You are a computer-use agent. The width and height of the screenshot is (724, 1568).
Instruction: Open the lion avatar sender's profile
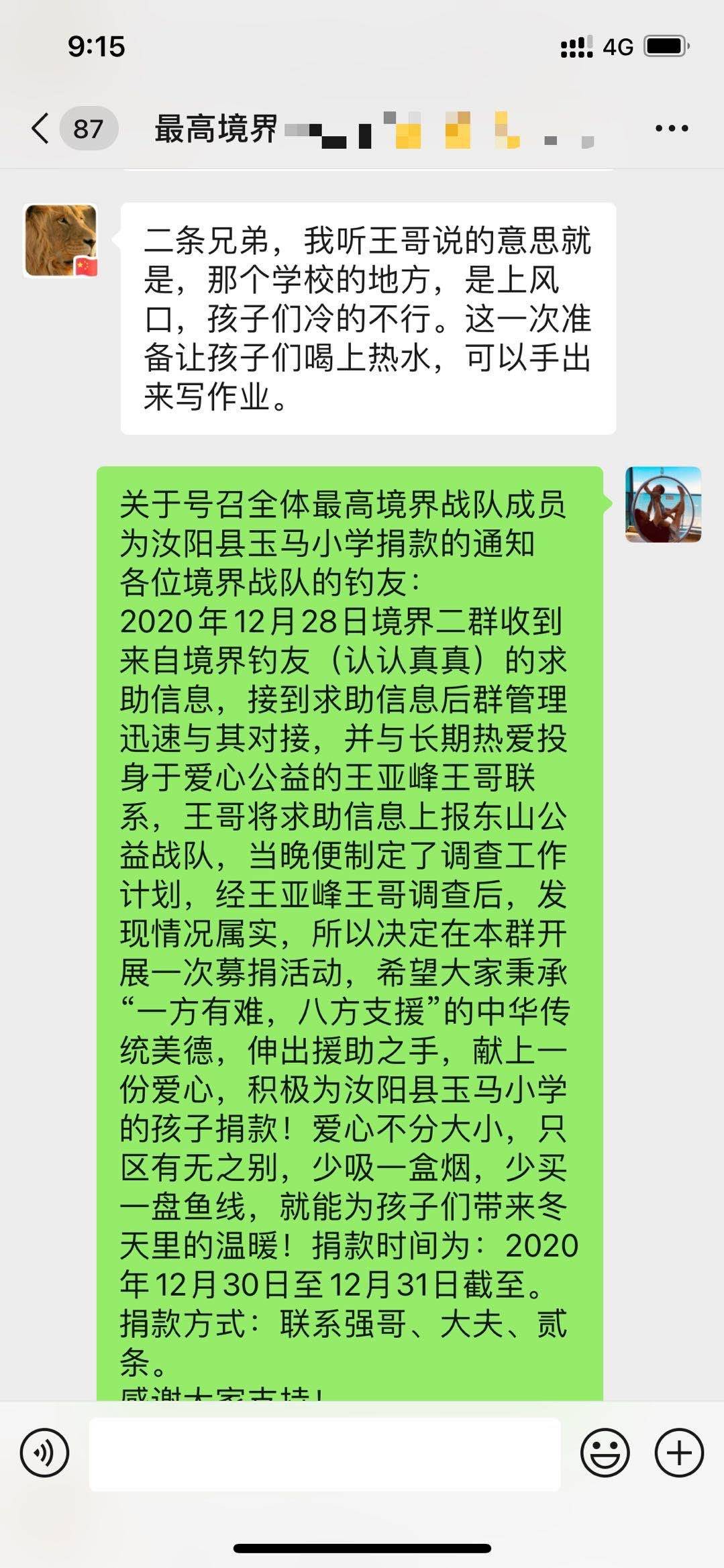click(x=61, y=241)
